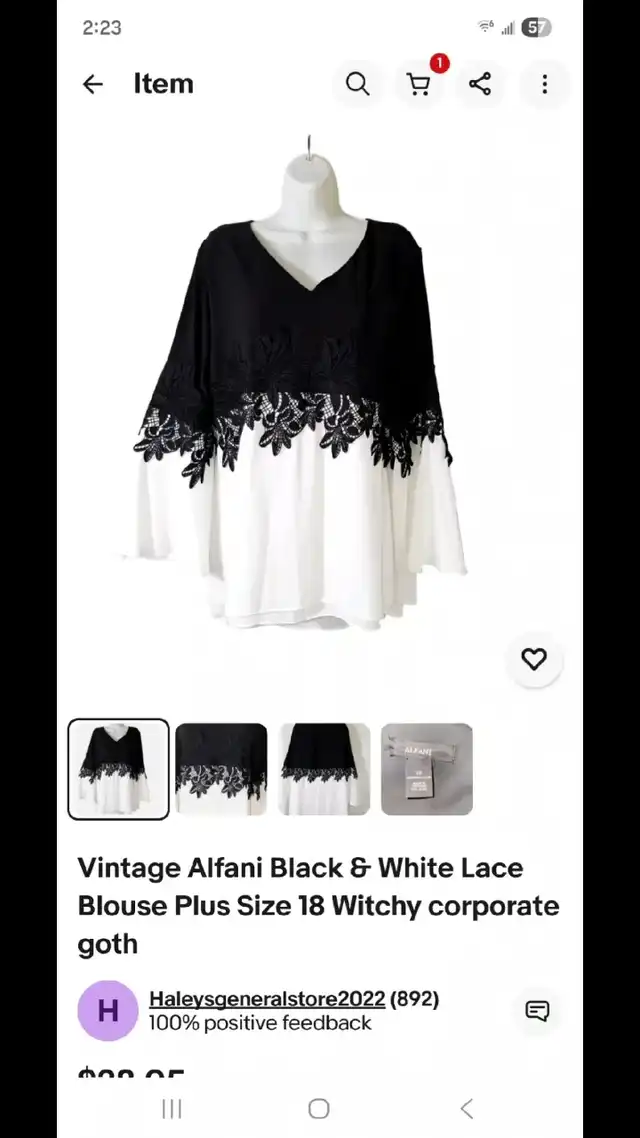The height and width of the screenshot is (1138, 640).
Task: Show the second thumbnail lace close-up
Action: (x=221, y=769)
